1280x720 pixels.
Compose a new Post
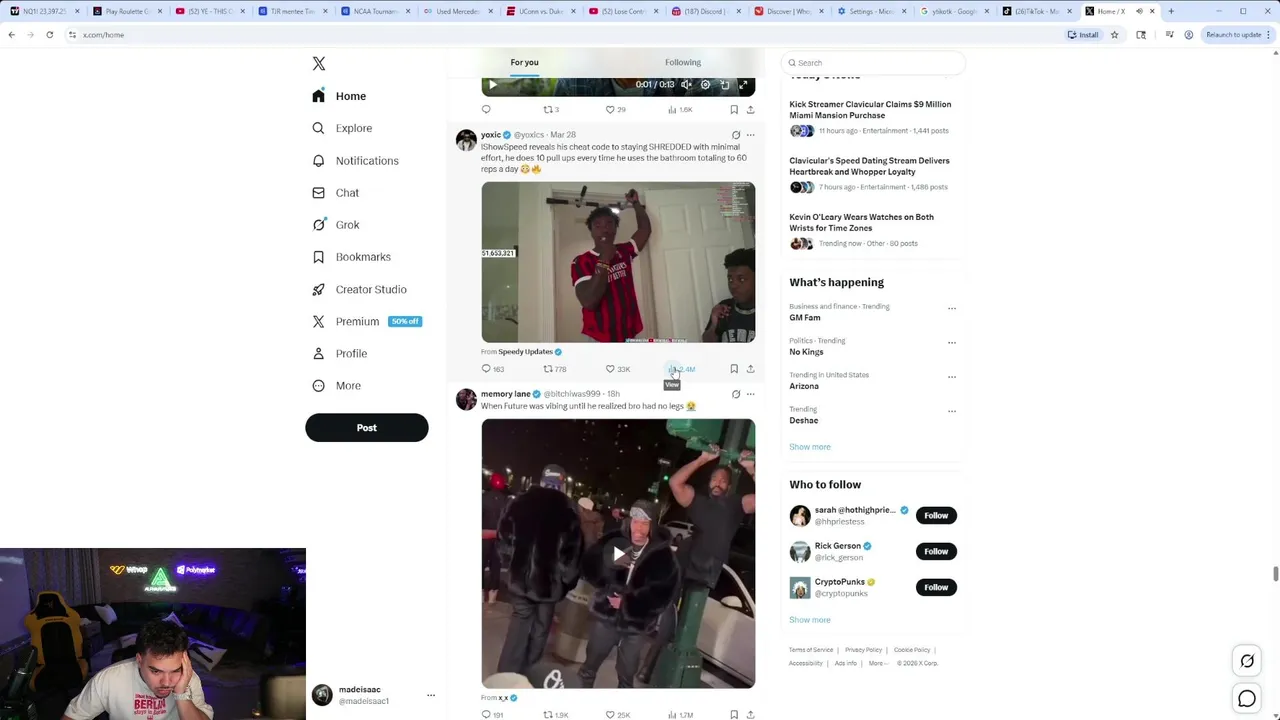pyautogui.click(x=366, y=428)
